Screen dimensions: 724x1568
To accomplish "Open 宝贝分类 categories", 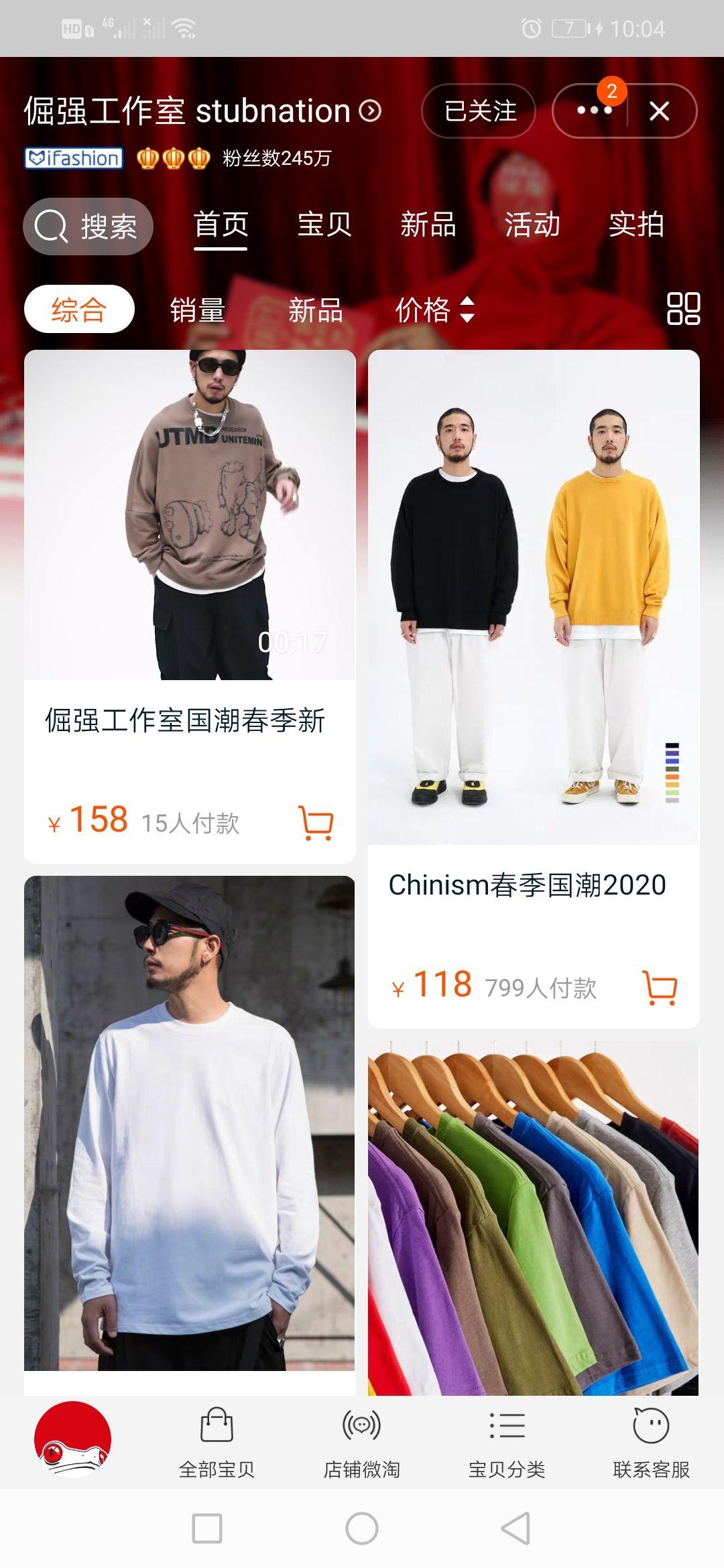I will [x=507, y=1443].
